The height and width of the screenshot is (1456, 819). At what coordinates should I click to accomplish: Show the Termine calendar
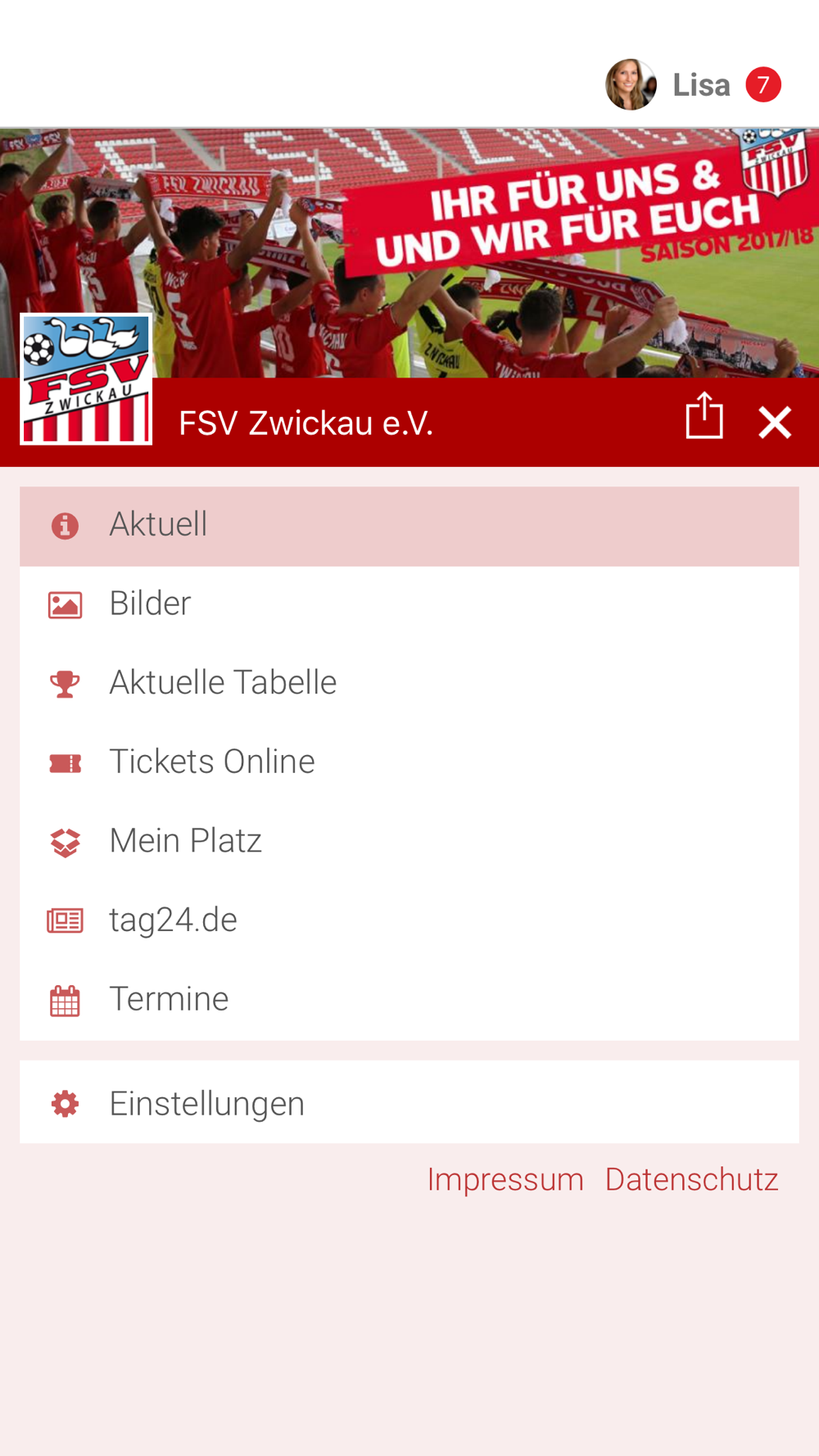[x=409, y=1000]
